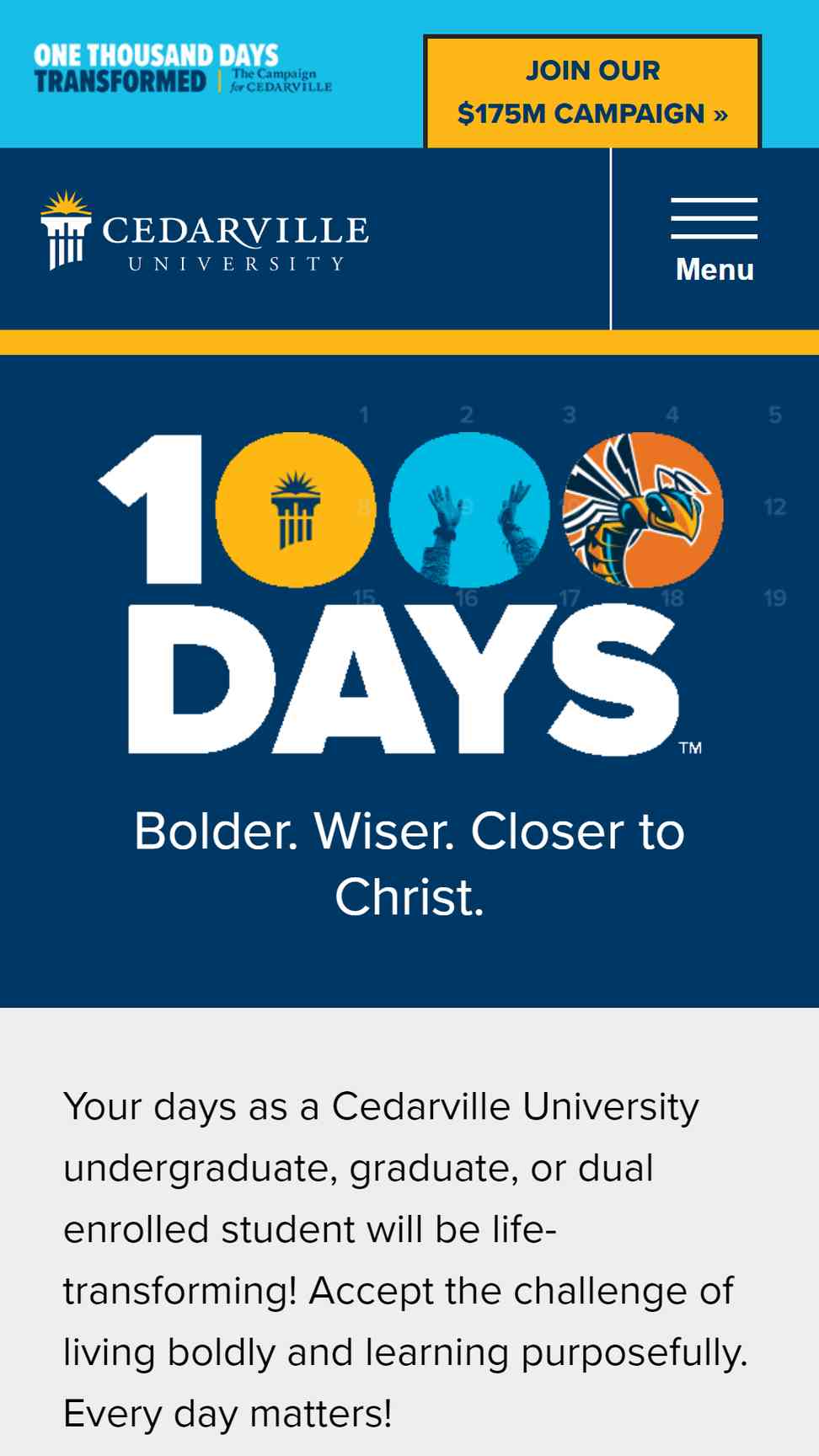Screen dimensions: 819x1456
Task: Open the Cedarville University home logo link
Action: [x=205, y=232]
